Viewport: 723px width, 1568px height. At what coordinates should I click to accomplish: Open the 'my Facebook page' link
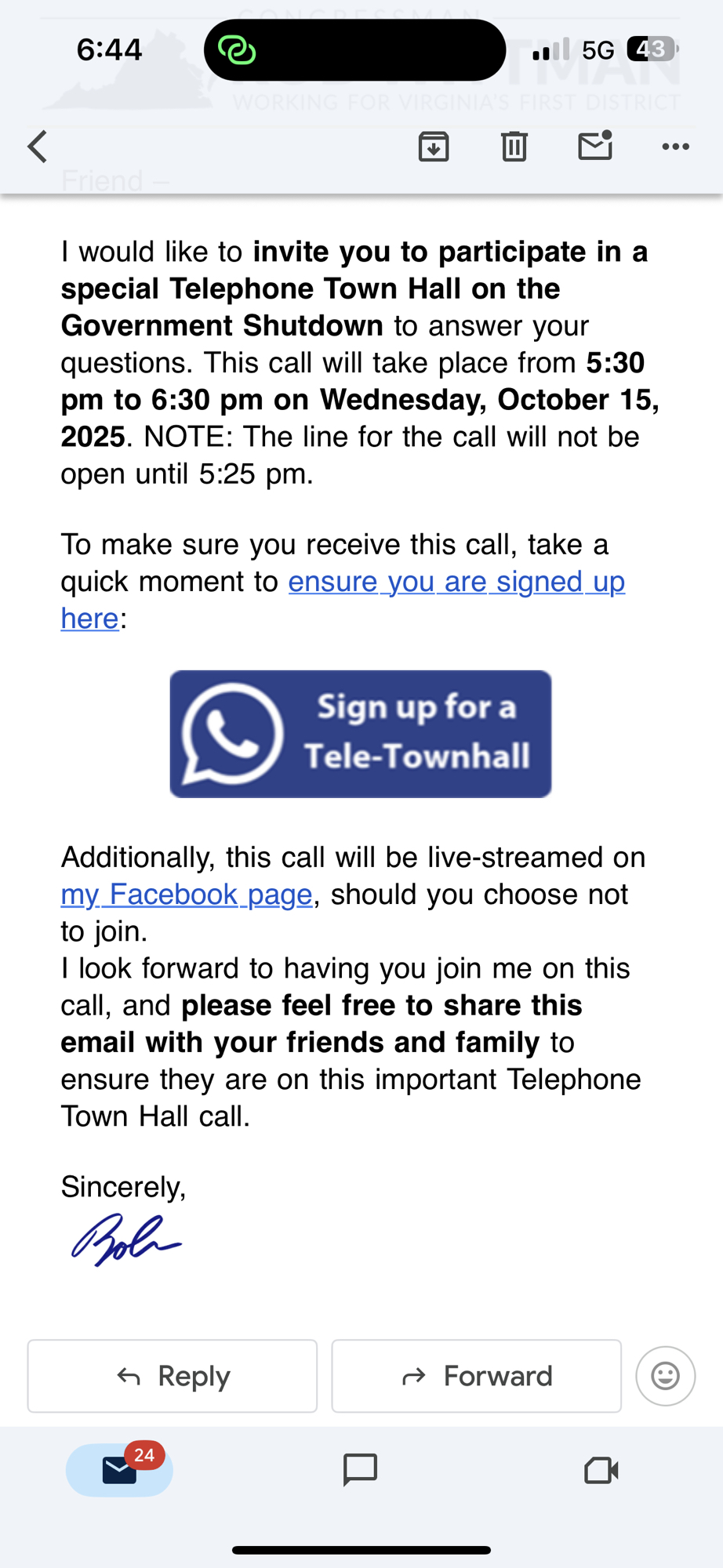187,895
